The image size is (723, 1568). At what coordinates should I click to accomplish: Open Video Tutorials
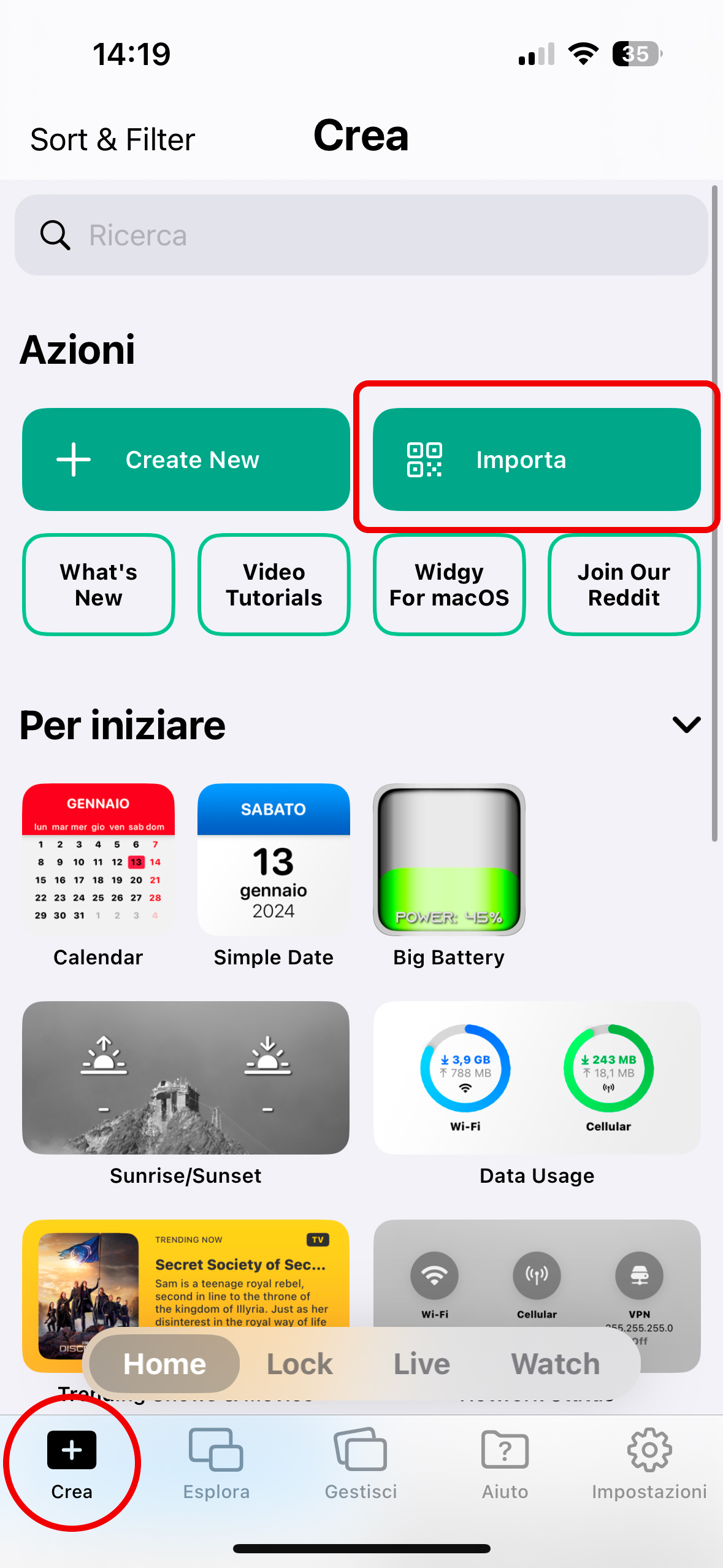click(x=274, y=585)
